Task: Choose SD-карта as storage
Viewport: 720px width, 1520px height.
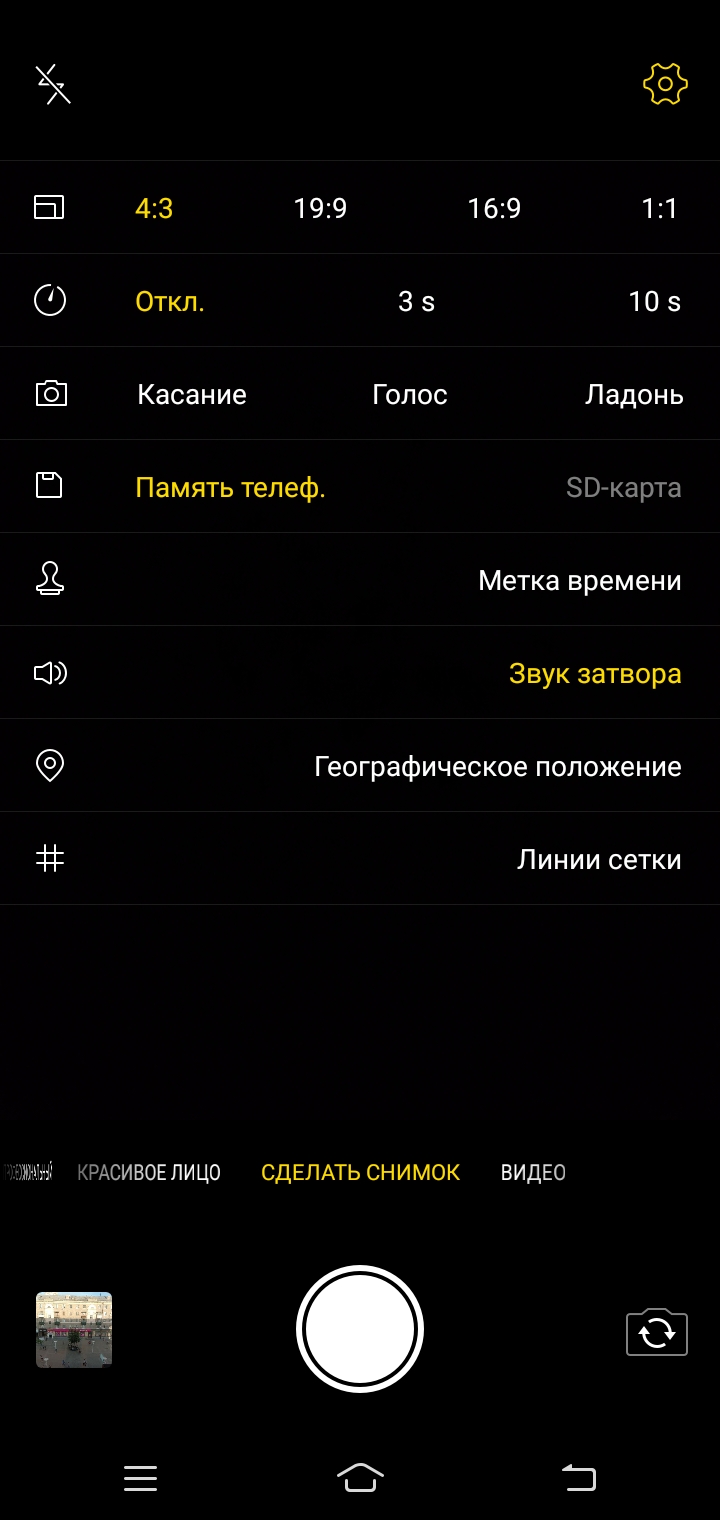Action: [623, 486]
